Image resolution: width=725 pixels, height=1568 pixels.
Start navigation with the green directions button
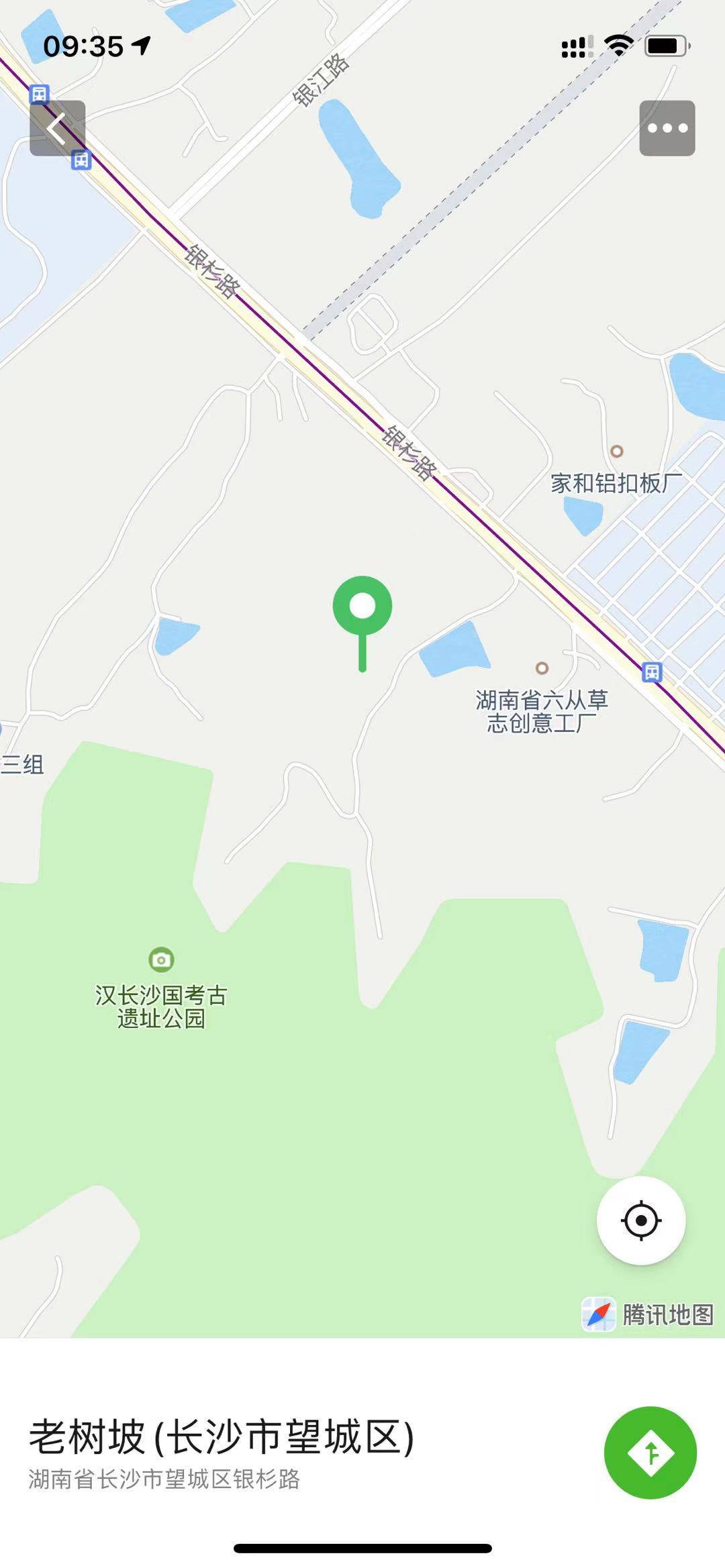650,1452
